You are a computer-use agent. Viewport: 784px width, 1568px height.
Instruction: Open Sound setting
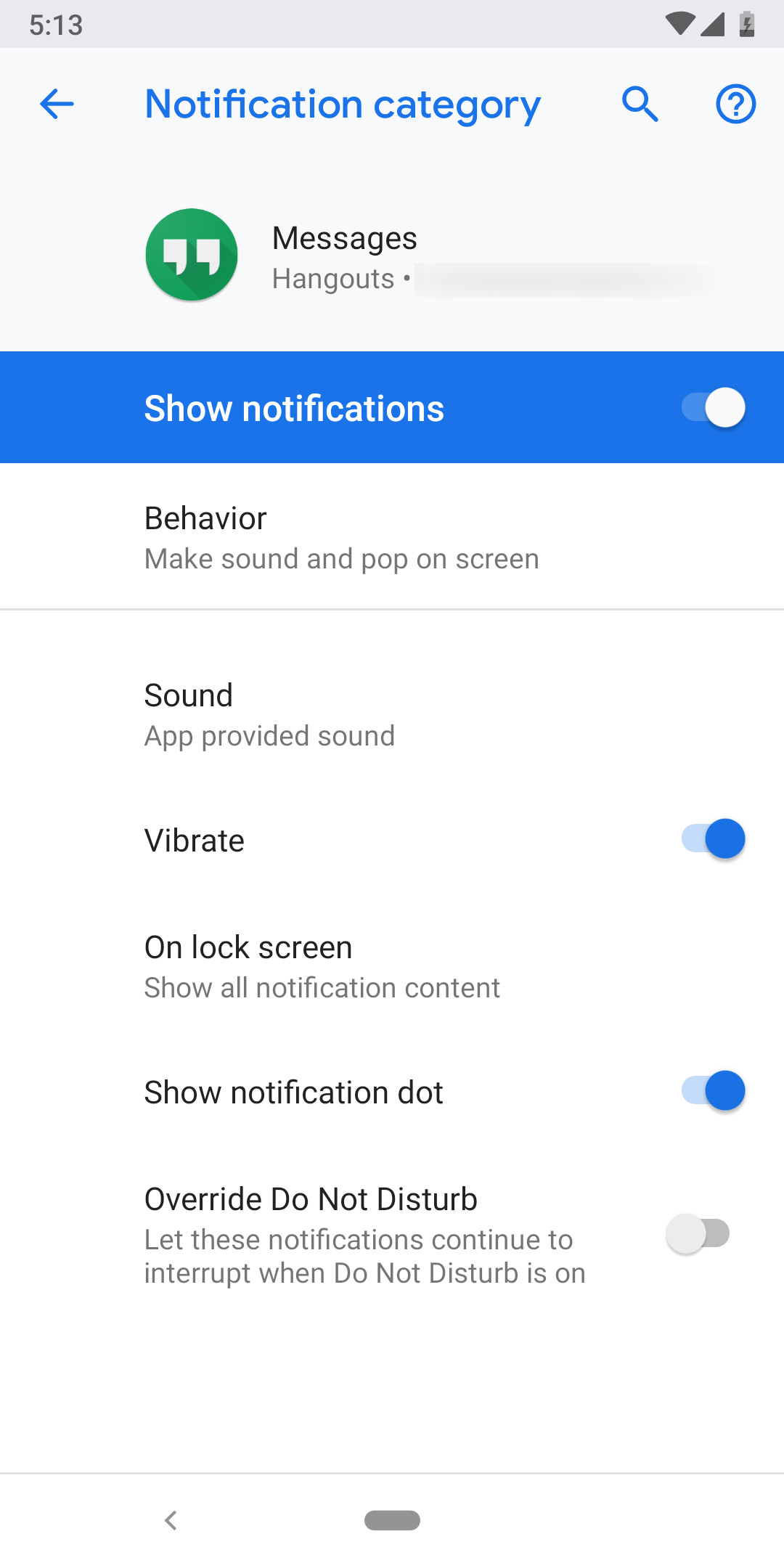pyautogui.click(x=269, y=715)
